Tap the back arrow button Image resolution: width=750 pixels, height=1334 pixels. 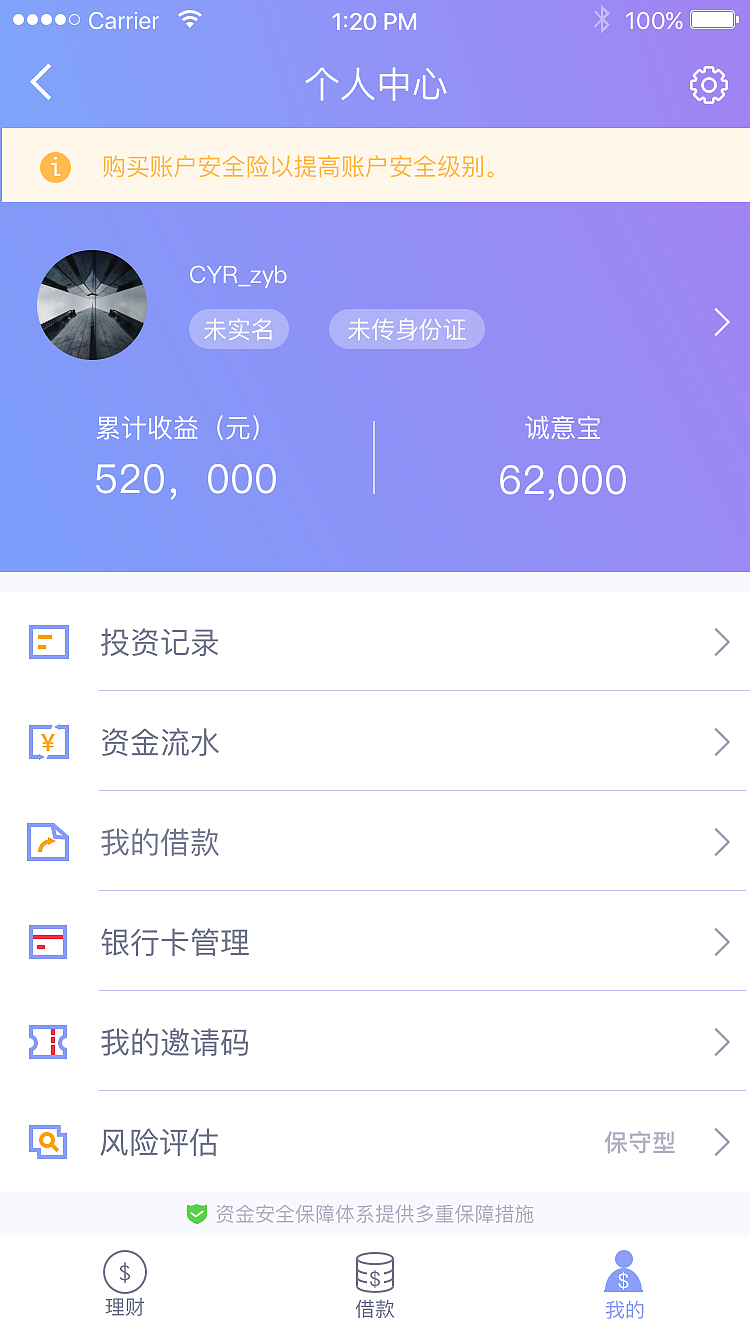point(40,84)
